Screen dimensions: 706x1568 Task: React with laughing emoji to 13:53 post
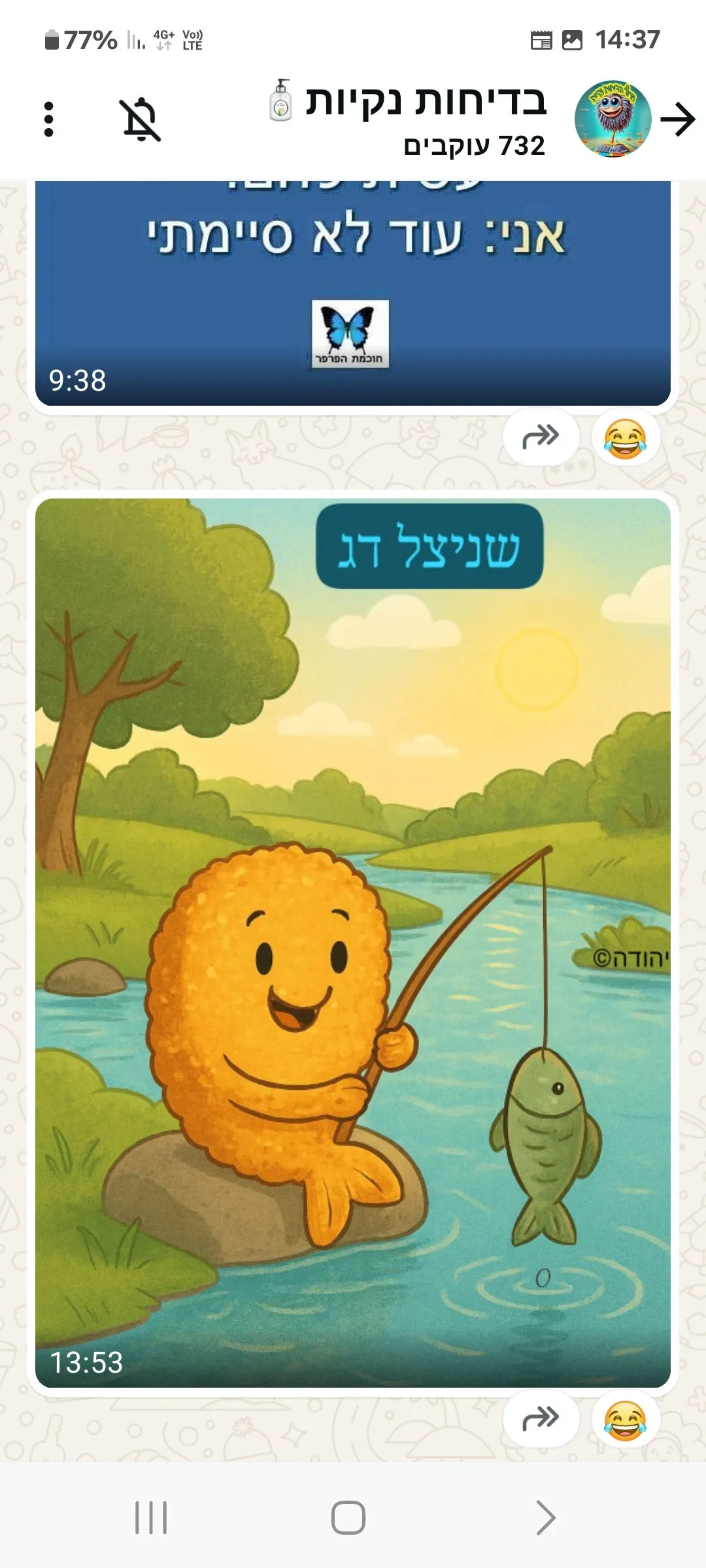625,1420
